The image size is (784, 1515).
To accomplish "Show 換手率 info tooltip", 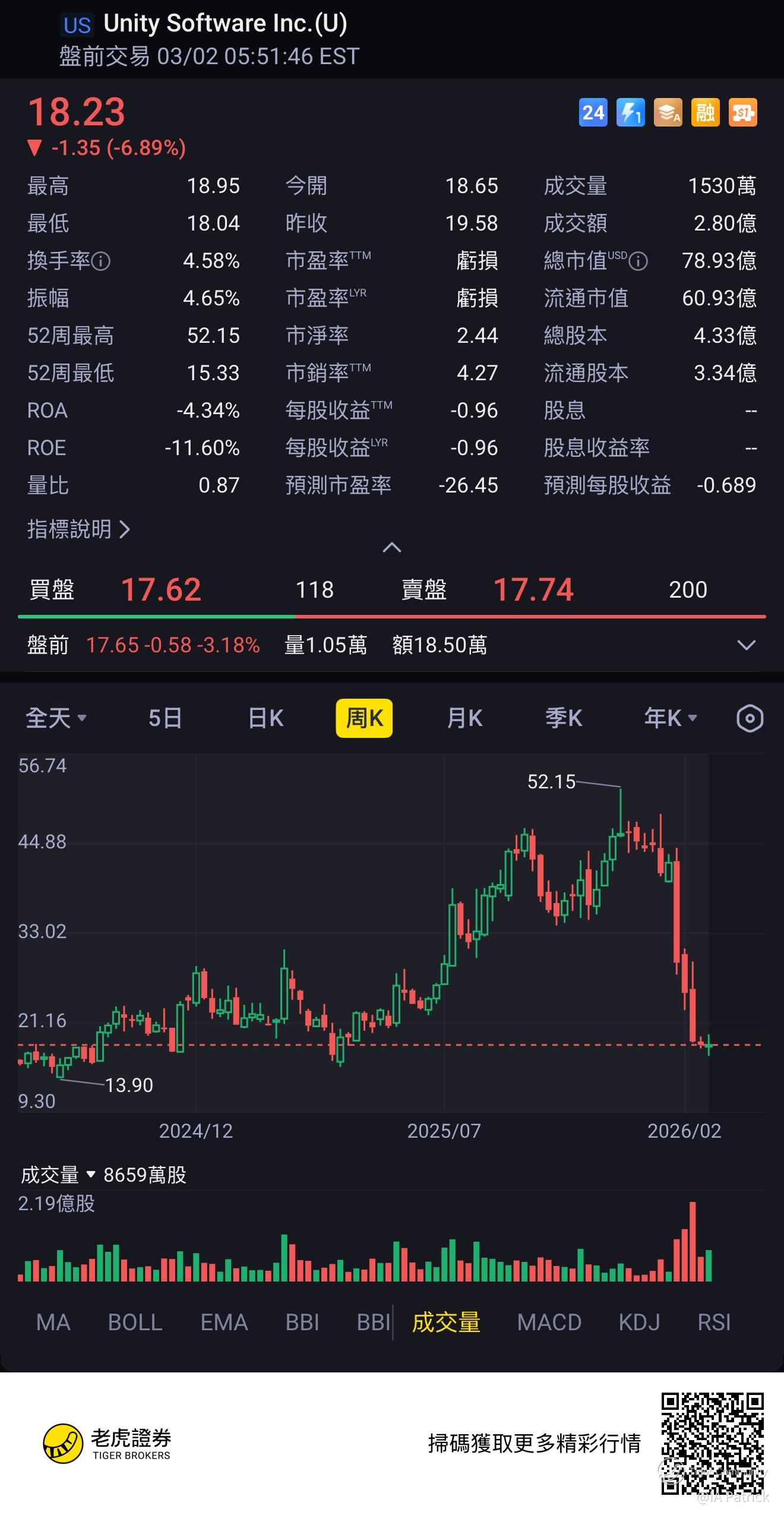I will click(x=101, y=261).
